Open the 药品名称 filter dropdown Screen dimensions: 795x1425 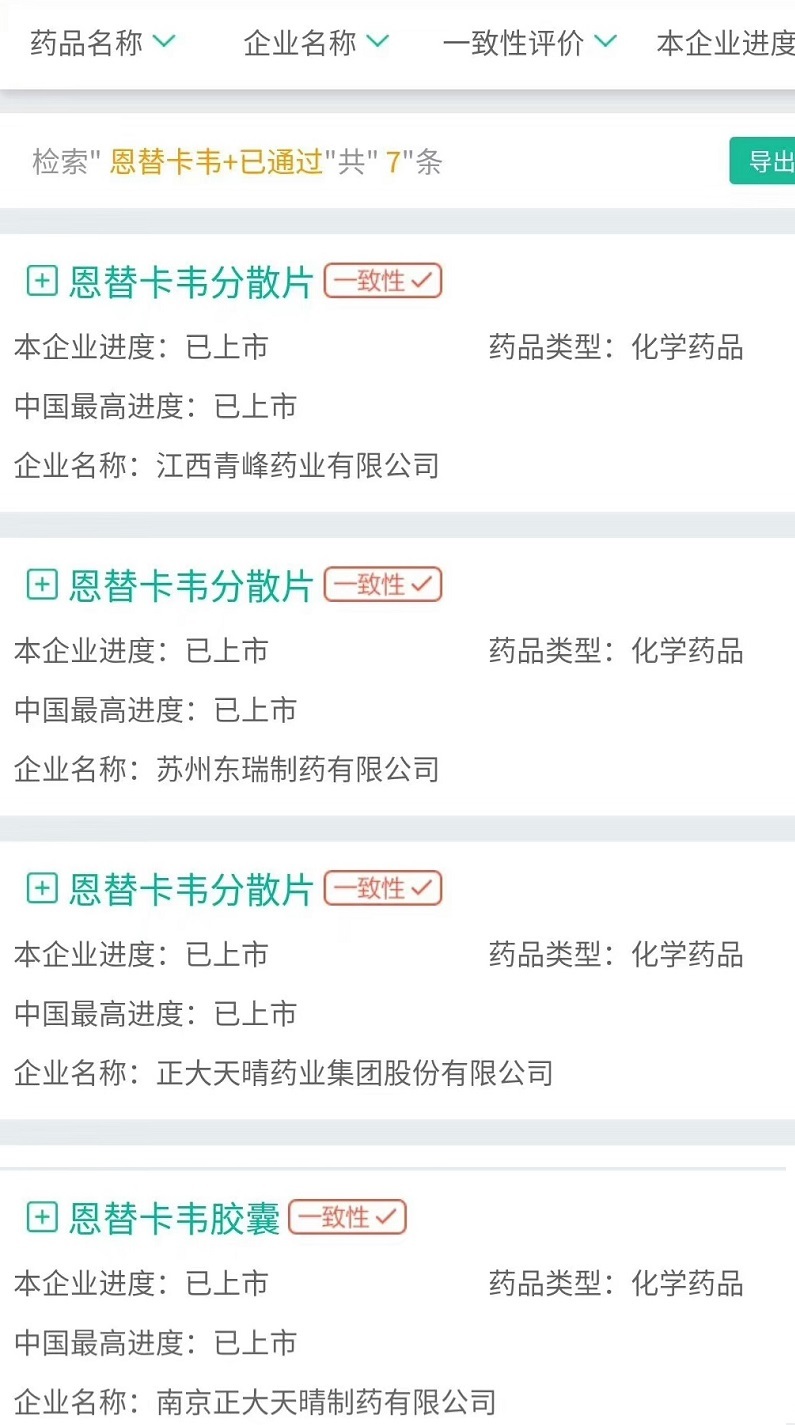[x=102, y=43]
